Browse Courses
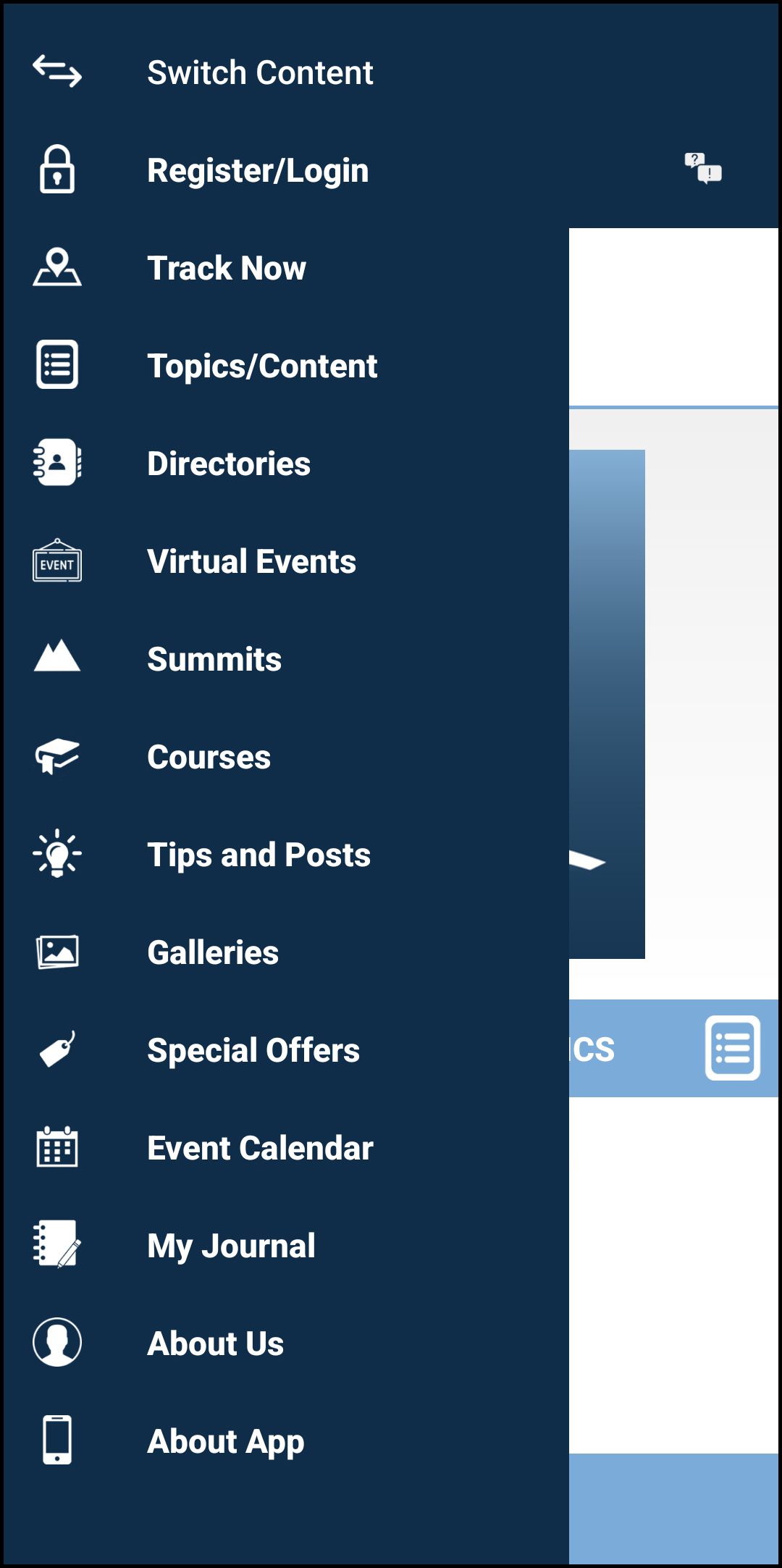Screen dimensions: 782x1568 coord(209,757)
